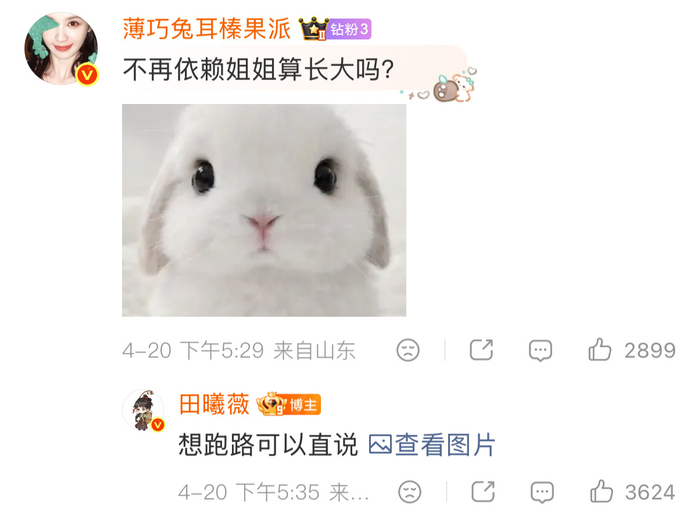Like 薄巧兔耳榛果派's comment with 2899 likes
The height and width of the screenshot is (512, 700).
pyautogui.click(x=600, y=349)
